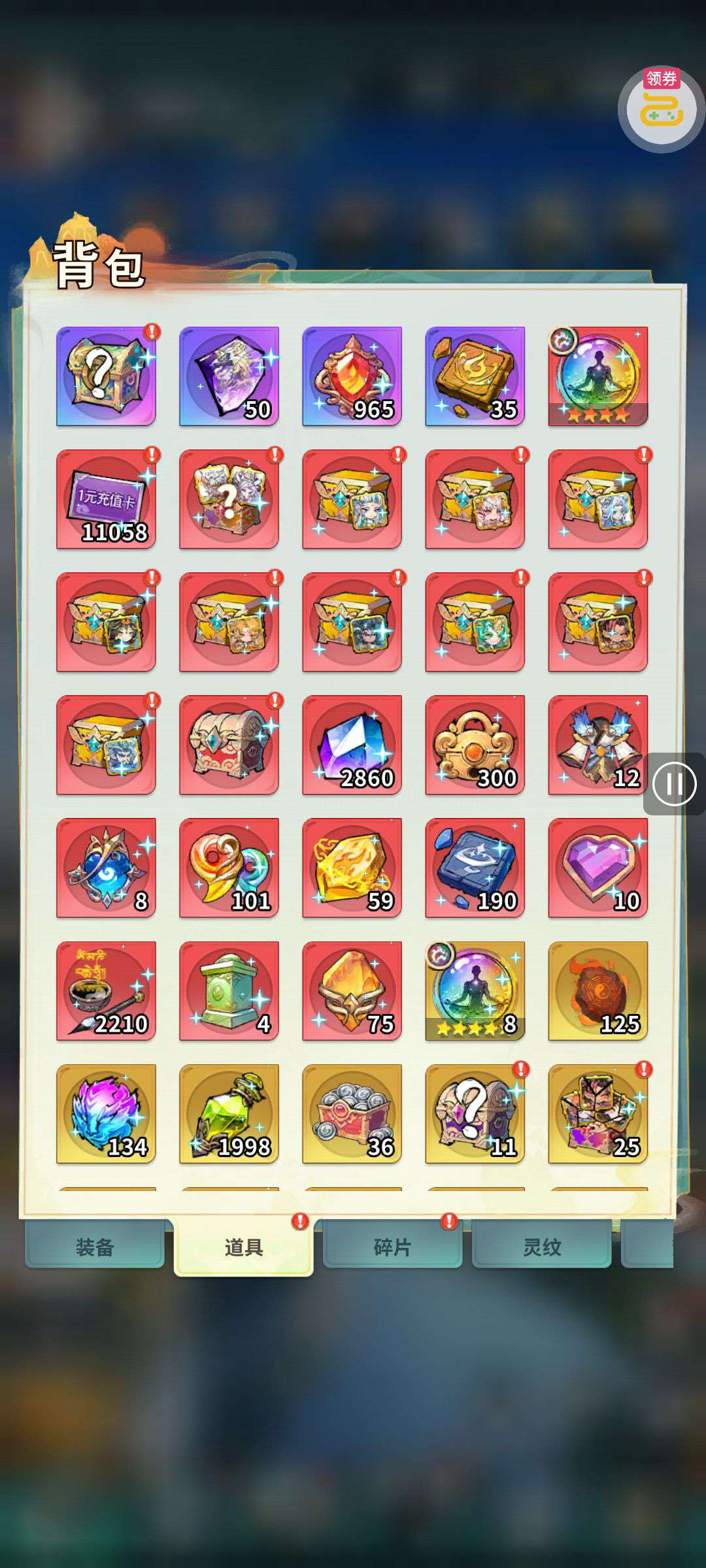706x1568 pixels.
Task: Select the silver coin chest with 36
Action: (x=352, y=1113)
